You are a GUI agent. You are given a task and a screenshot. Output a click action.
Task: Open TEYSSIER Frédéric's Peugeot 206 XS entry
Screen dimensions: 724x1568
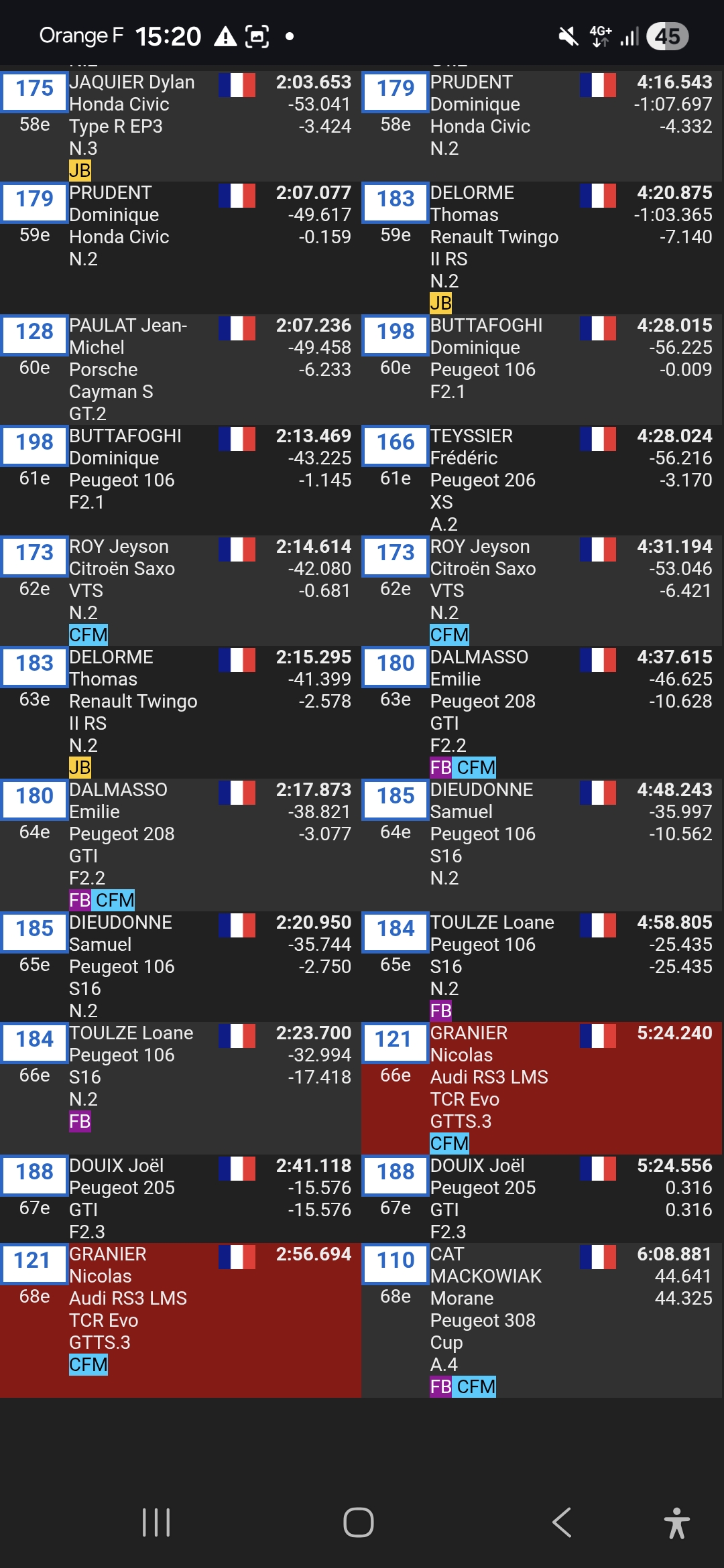[x=542, y=480]
